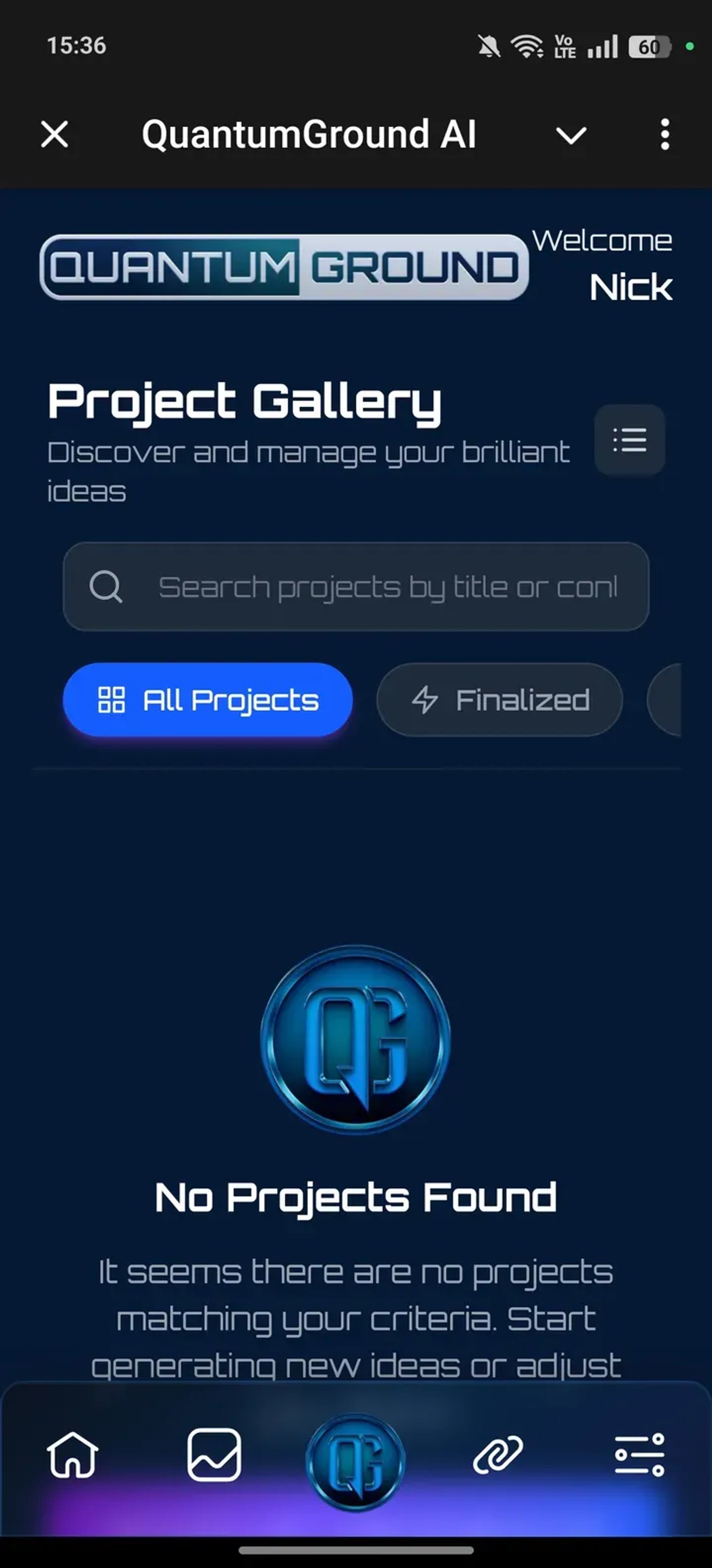The image size is (712, 1568).
Task: Select the QuantumGround AI title bar
Action: [x=309, y=134]
